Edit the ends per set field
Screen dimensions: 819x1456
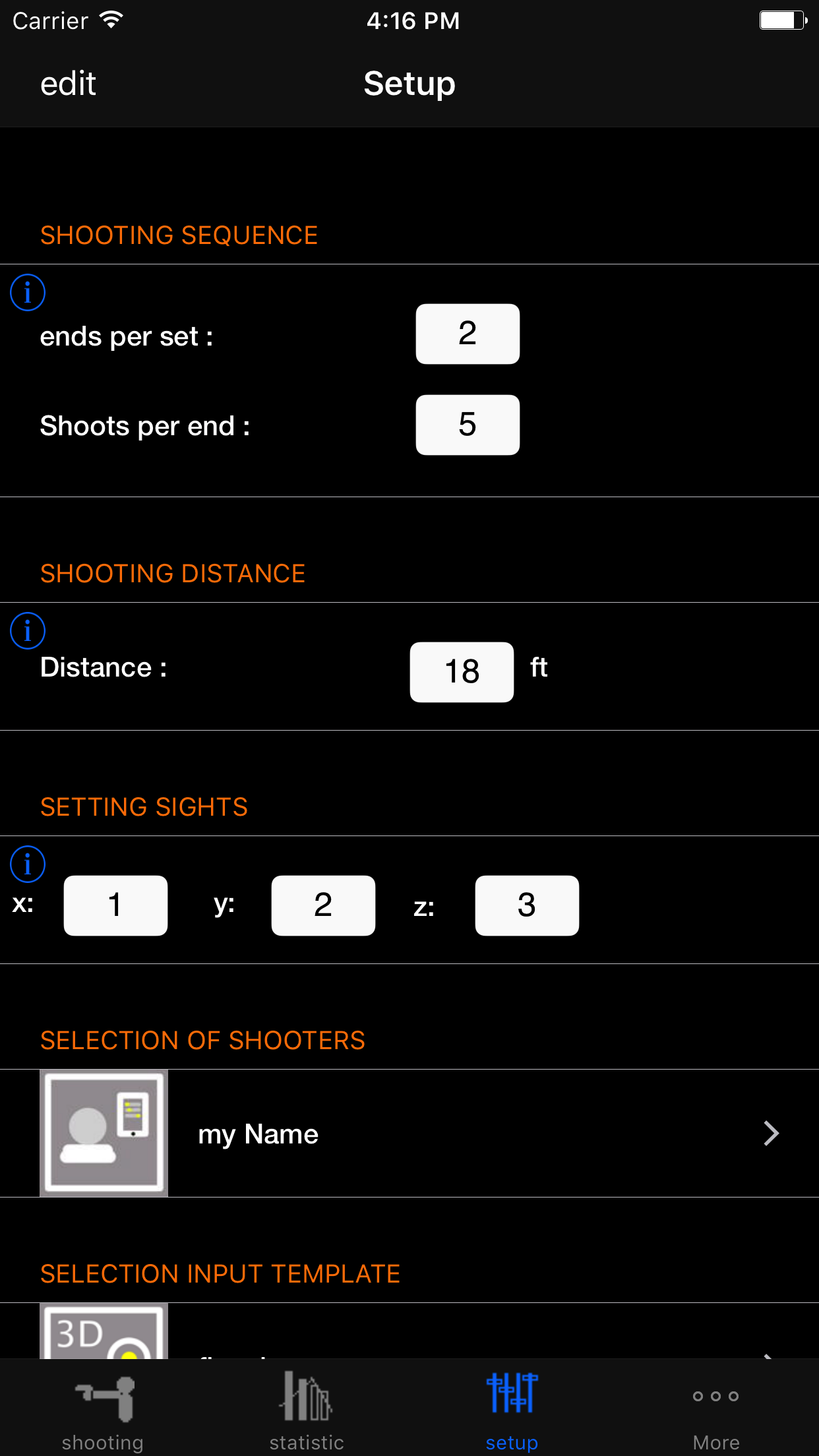467,334
